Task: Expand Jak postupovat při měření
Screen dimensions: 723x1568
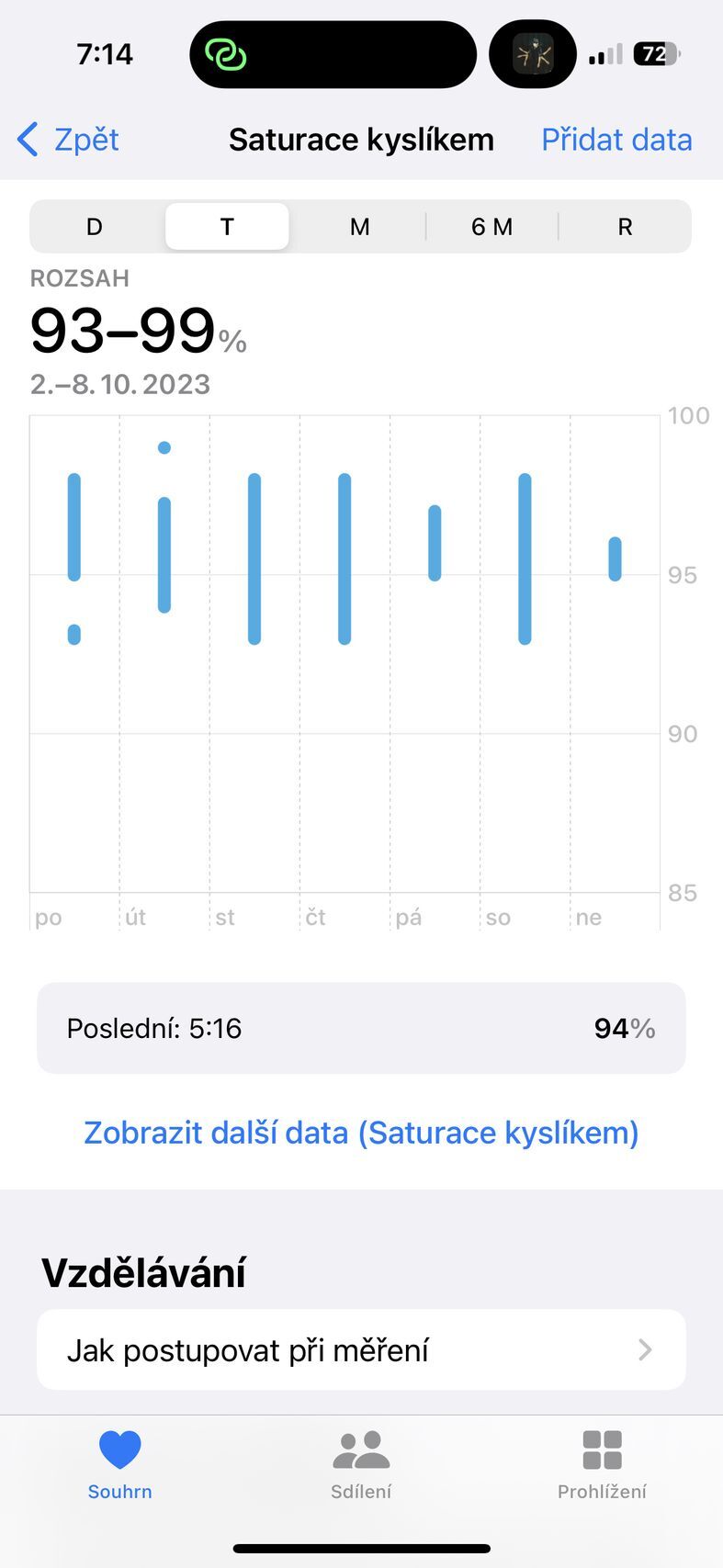Action: pyautogui.click(x=361, y=1348)
